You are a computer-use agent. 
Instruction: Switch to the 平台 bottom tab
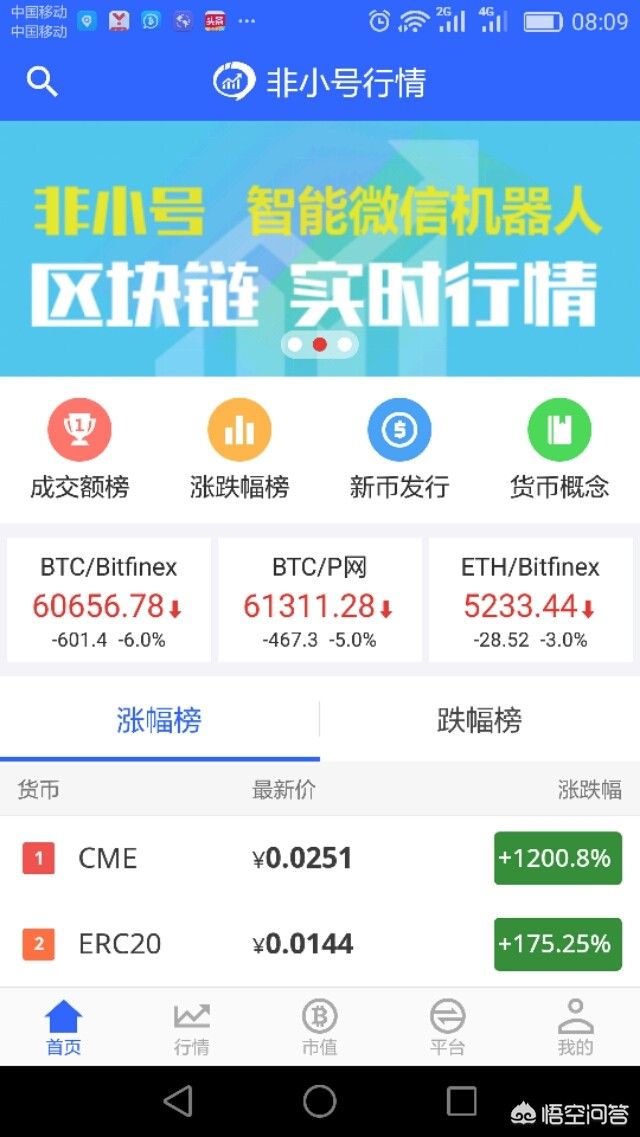[447, 1027]
